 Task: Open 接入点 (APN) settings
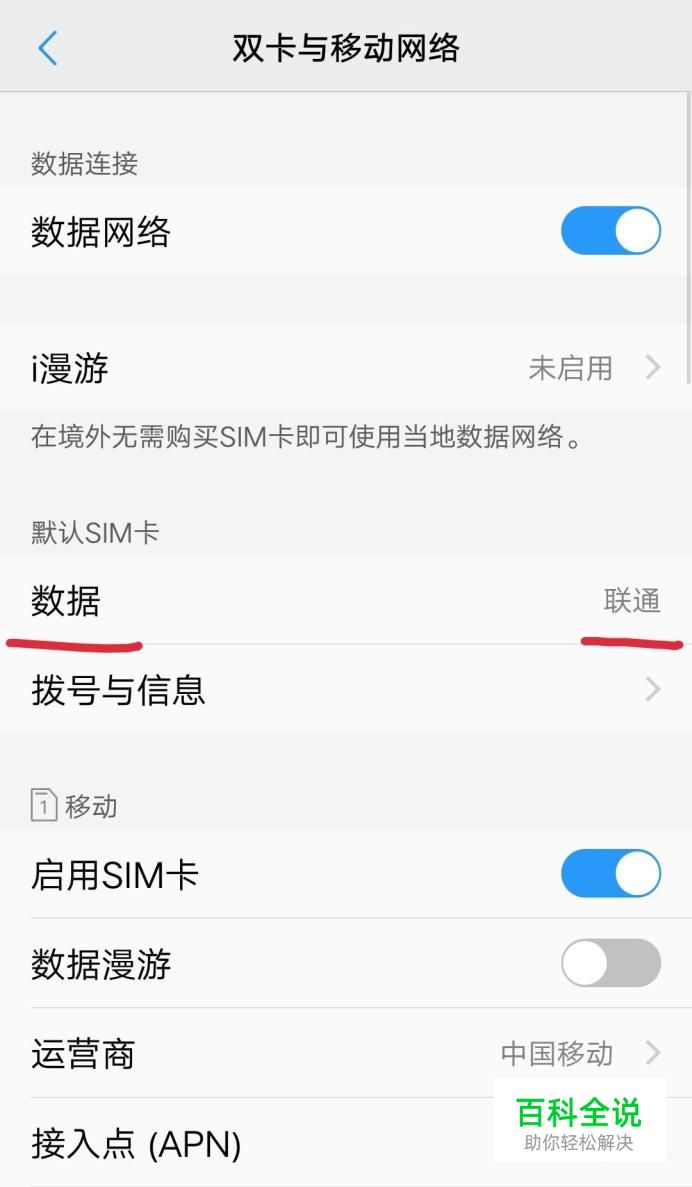coord(250,1143)
